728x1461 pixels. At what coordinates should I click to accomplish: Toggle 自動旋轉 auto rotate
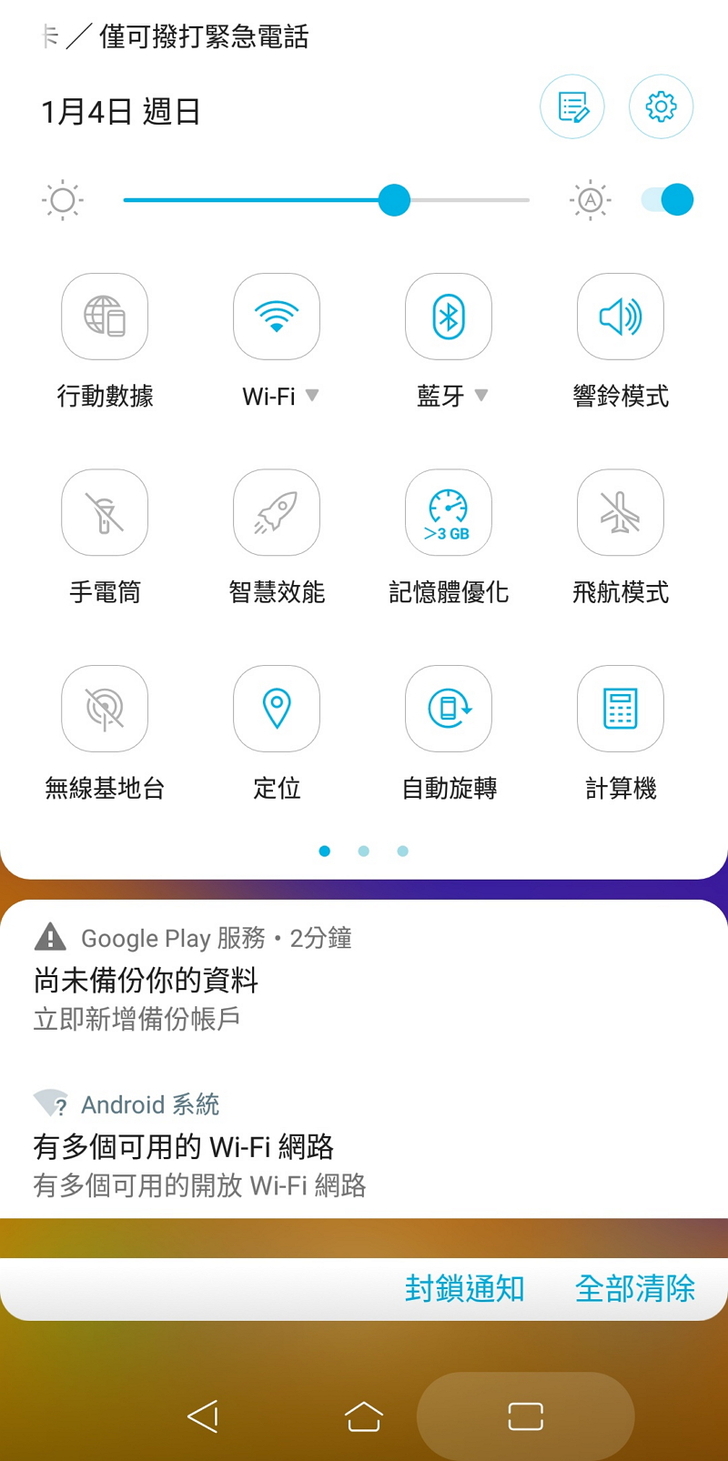pyautogui.click(x=448, y=709)
